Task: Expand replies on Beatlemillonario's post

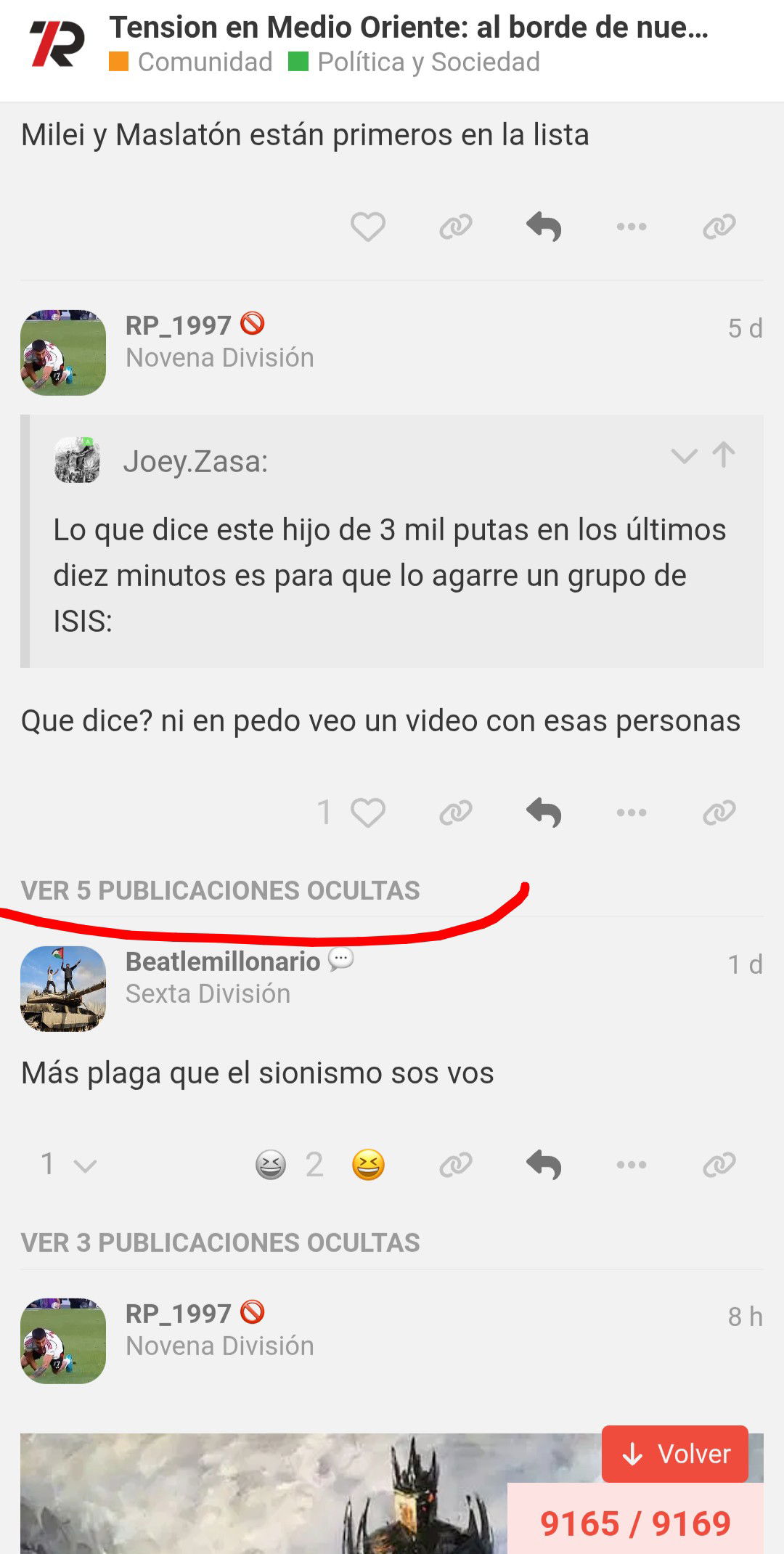Action: pyautogui.click(x=69, y=1165)
